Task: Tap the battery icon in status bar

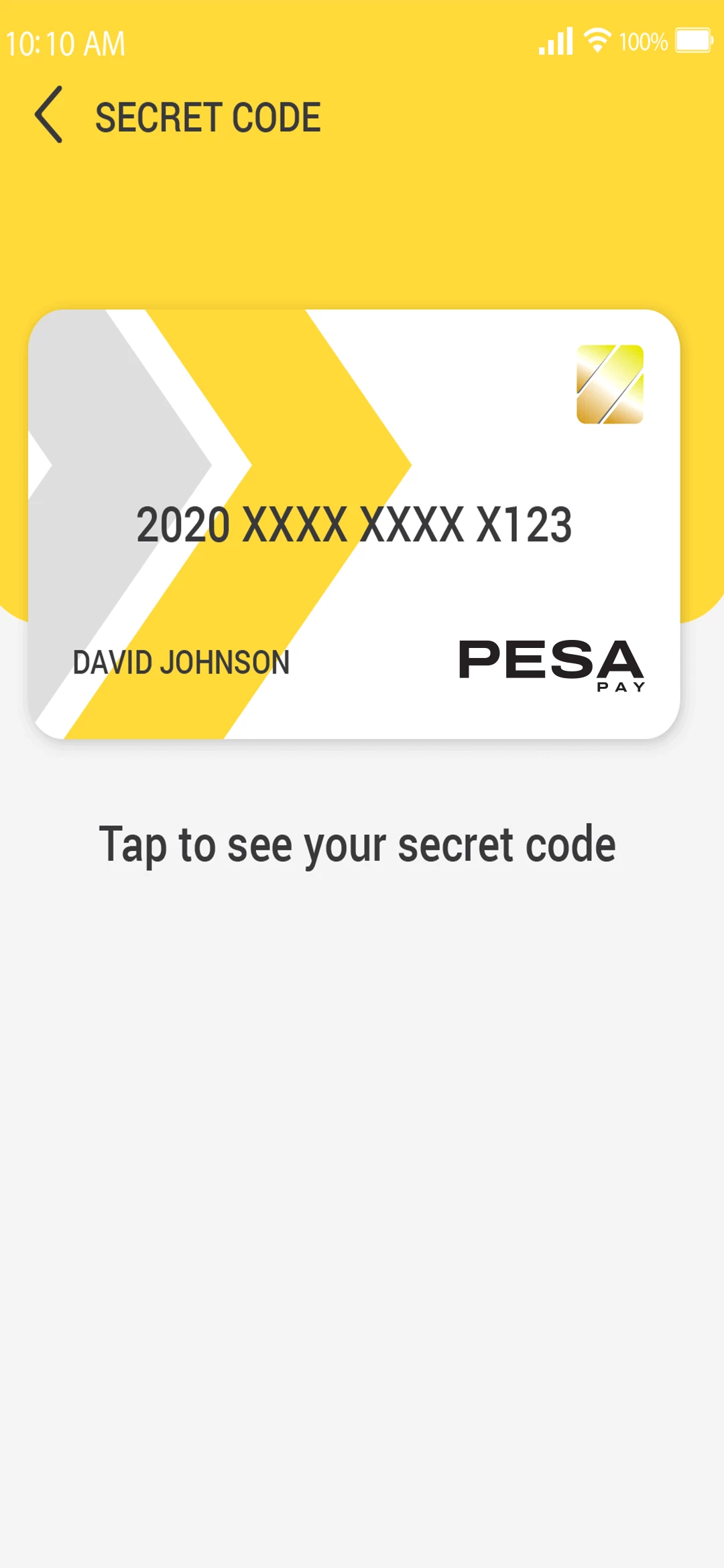Action: click(x=693, y=40)
